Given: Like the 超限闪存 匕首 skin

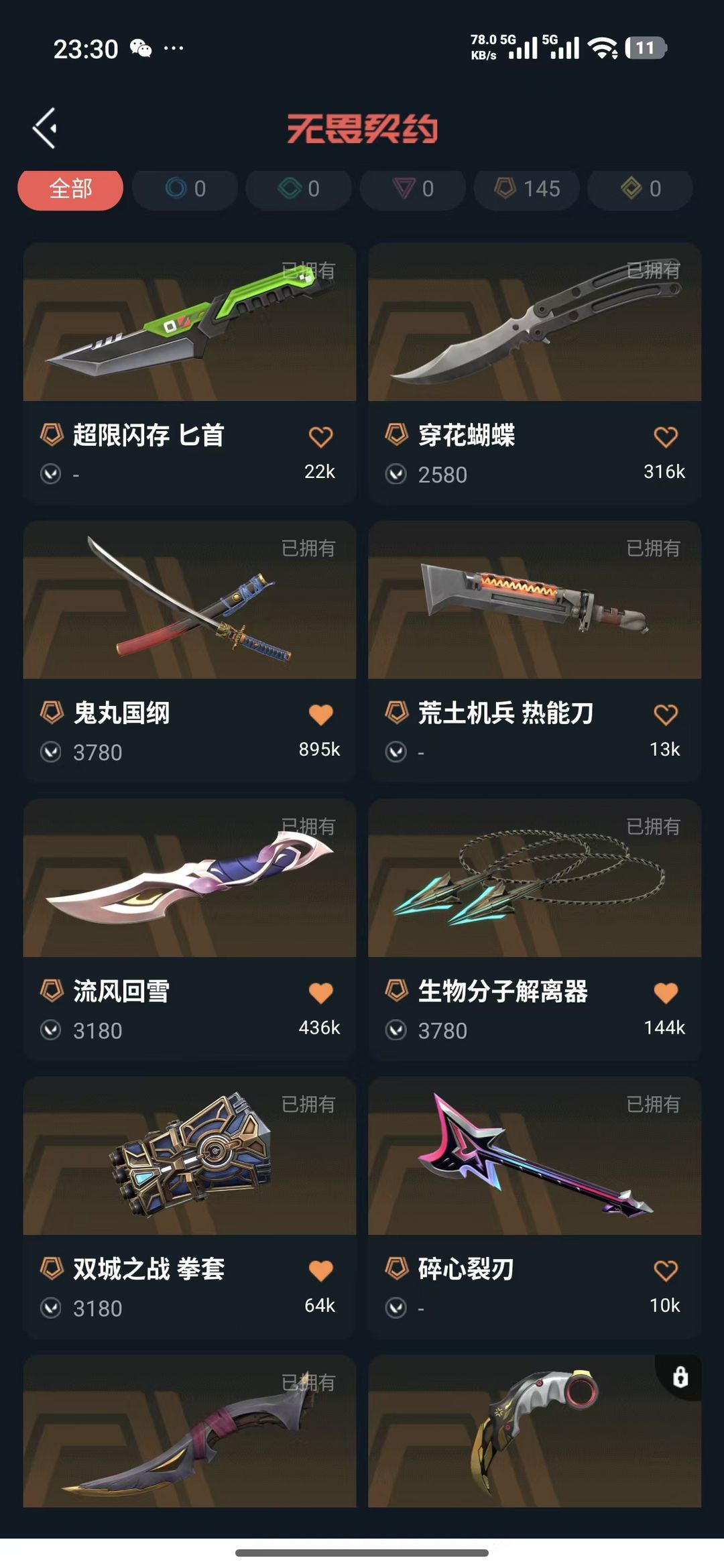Looking at the screenshot, I should click(320, 436).
